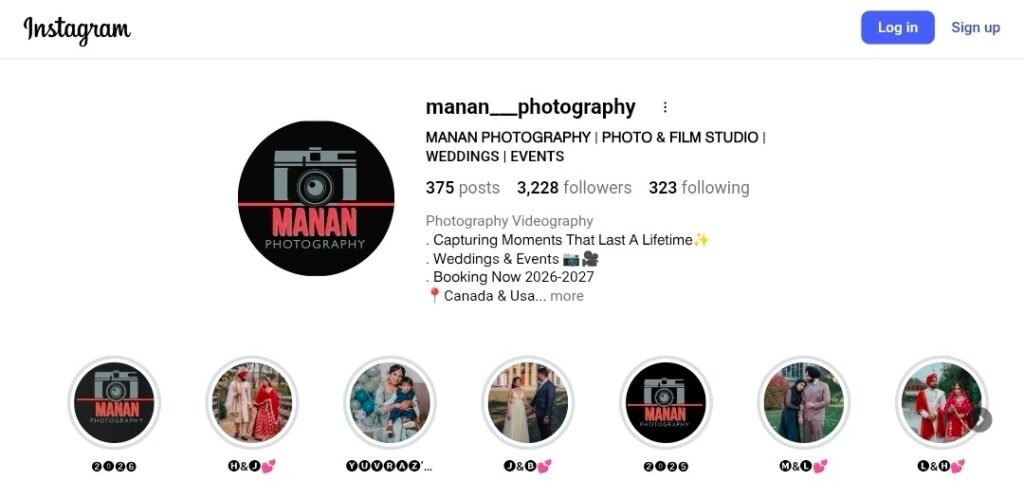Image resolution: width=1024 pixels, height=499 pixels.
Task: Open the Yuvraaz story highlight
Action: point(390,402)
